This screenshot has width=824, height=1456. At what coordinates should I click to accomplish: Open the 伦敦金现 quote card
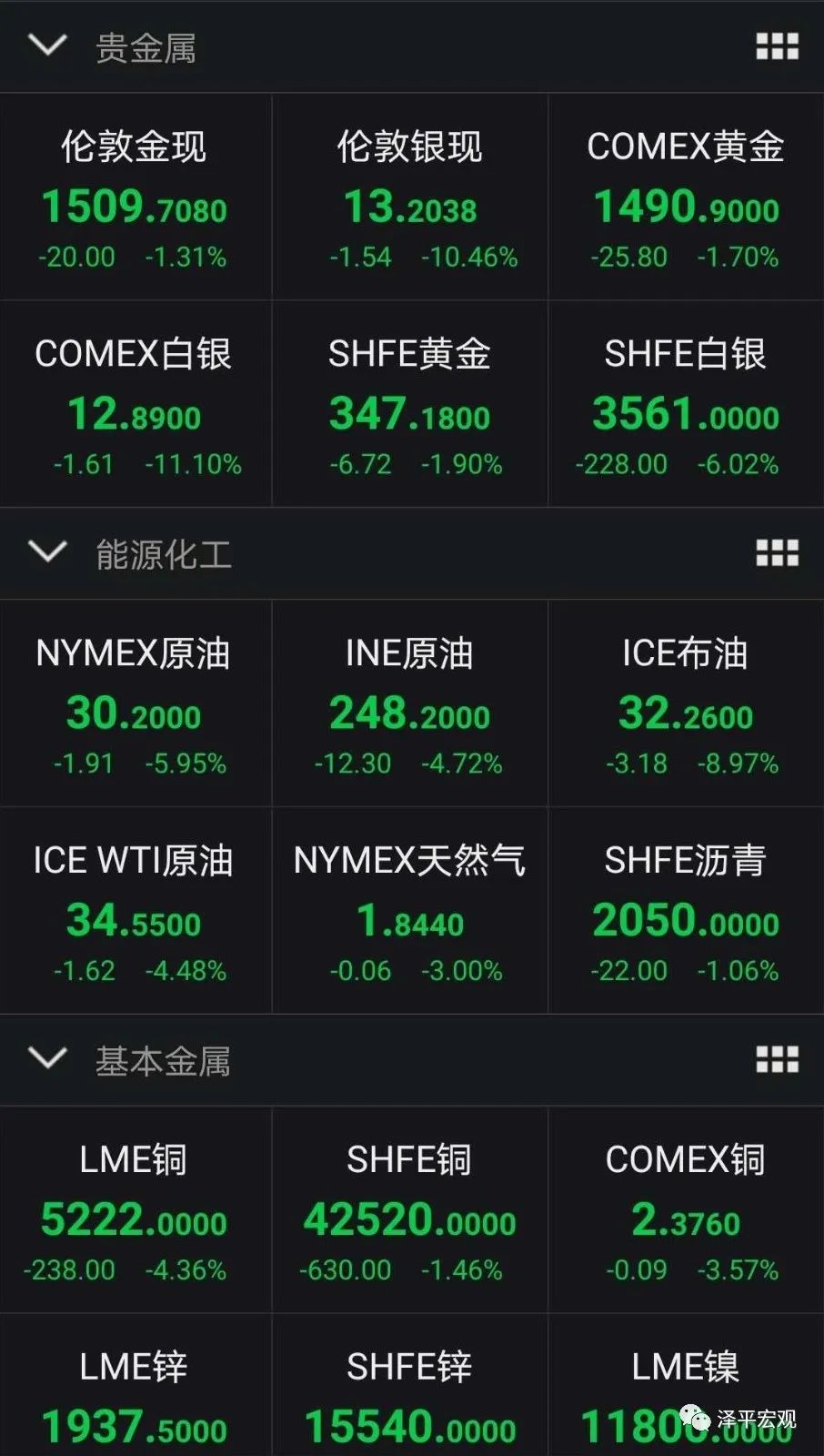pyautogui.click(x=135, y=196)
